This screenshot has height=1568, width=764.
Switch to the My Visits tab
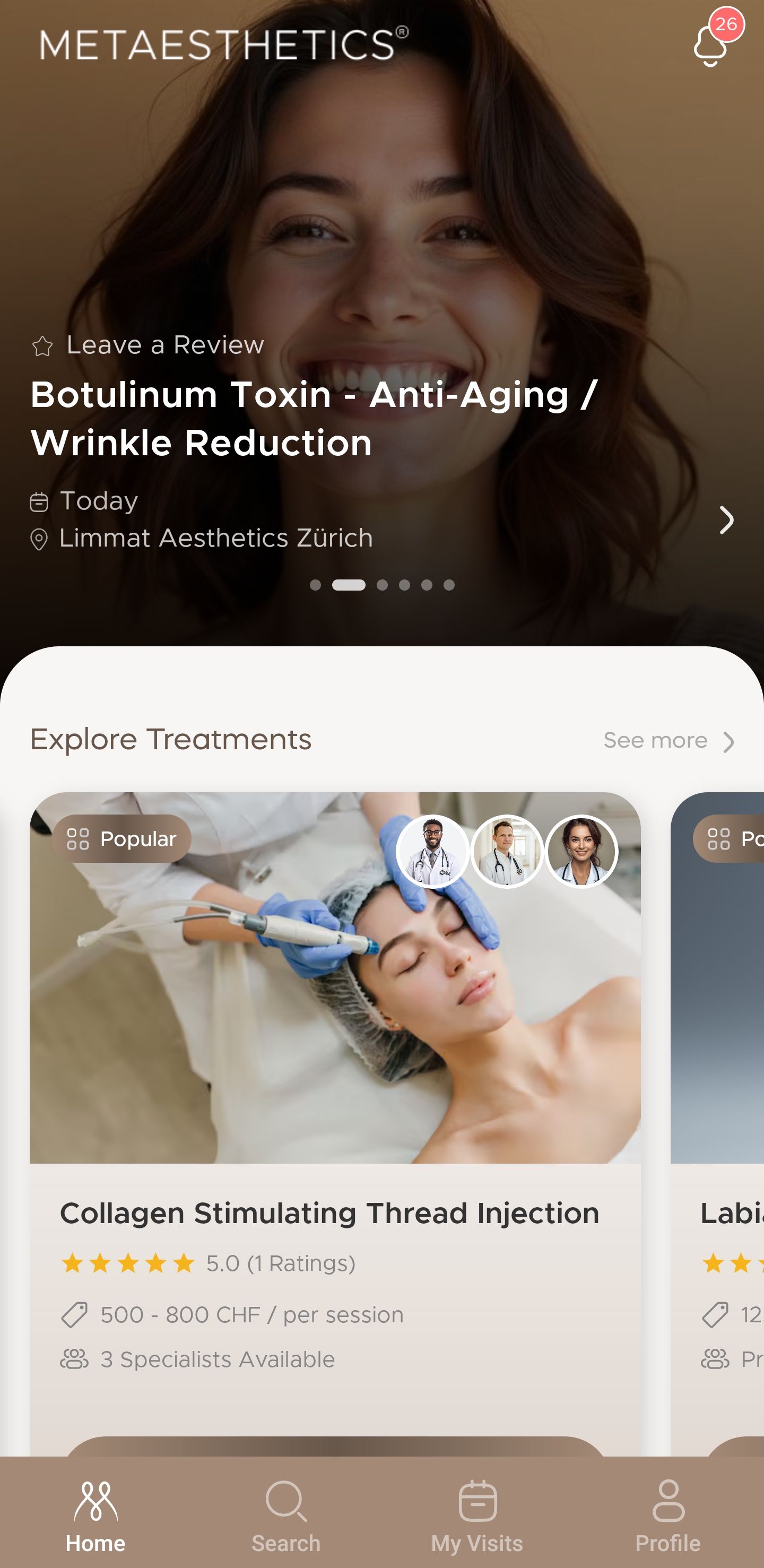point(477,1515)
